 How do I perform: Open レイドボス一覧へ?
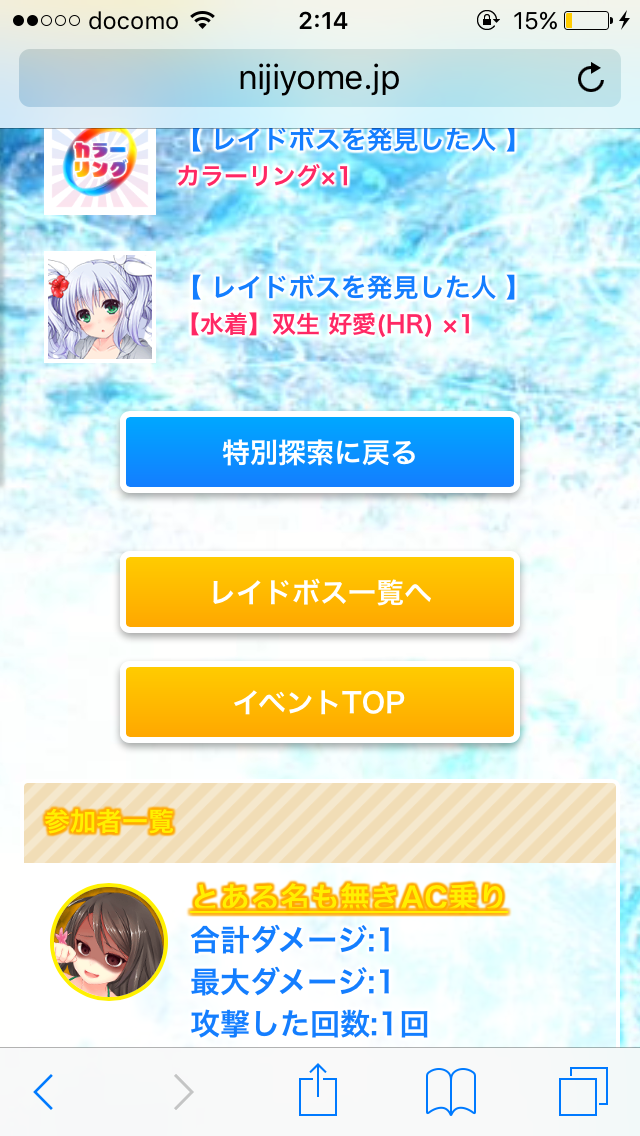tap(320, 592)
